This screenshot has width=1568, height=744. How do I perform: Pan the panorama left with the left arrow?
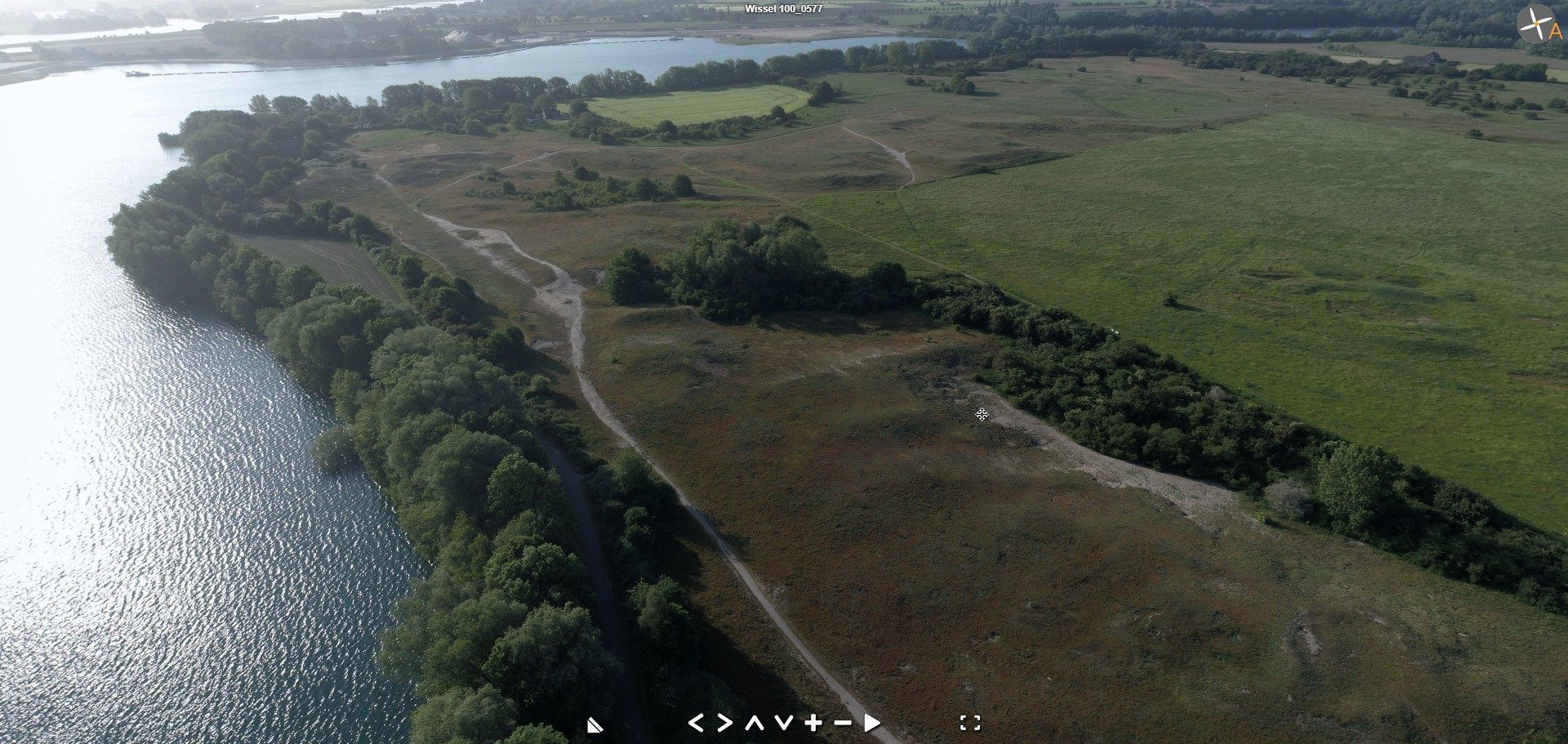click(695, 723)
